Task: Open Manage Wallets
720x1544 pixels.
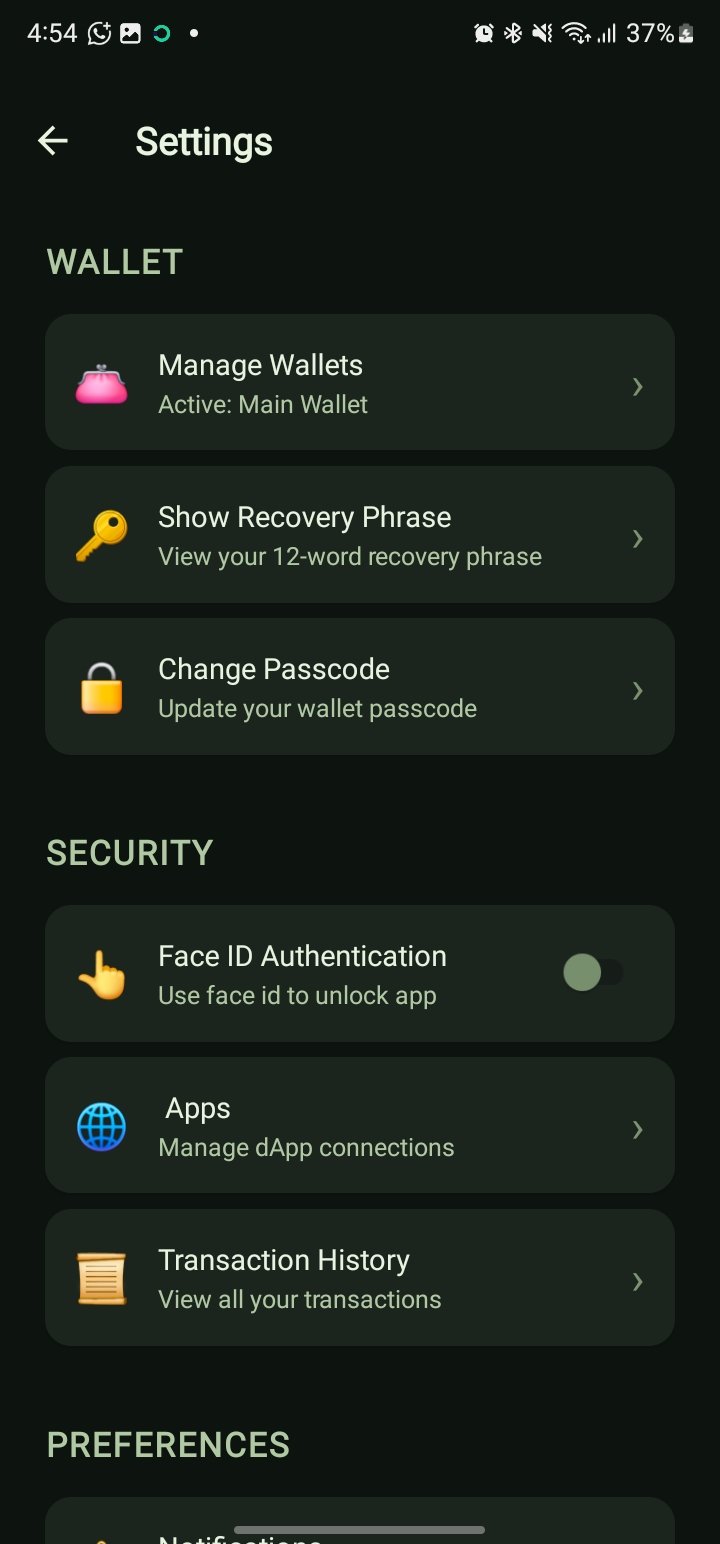Action: tap(360, 383)
